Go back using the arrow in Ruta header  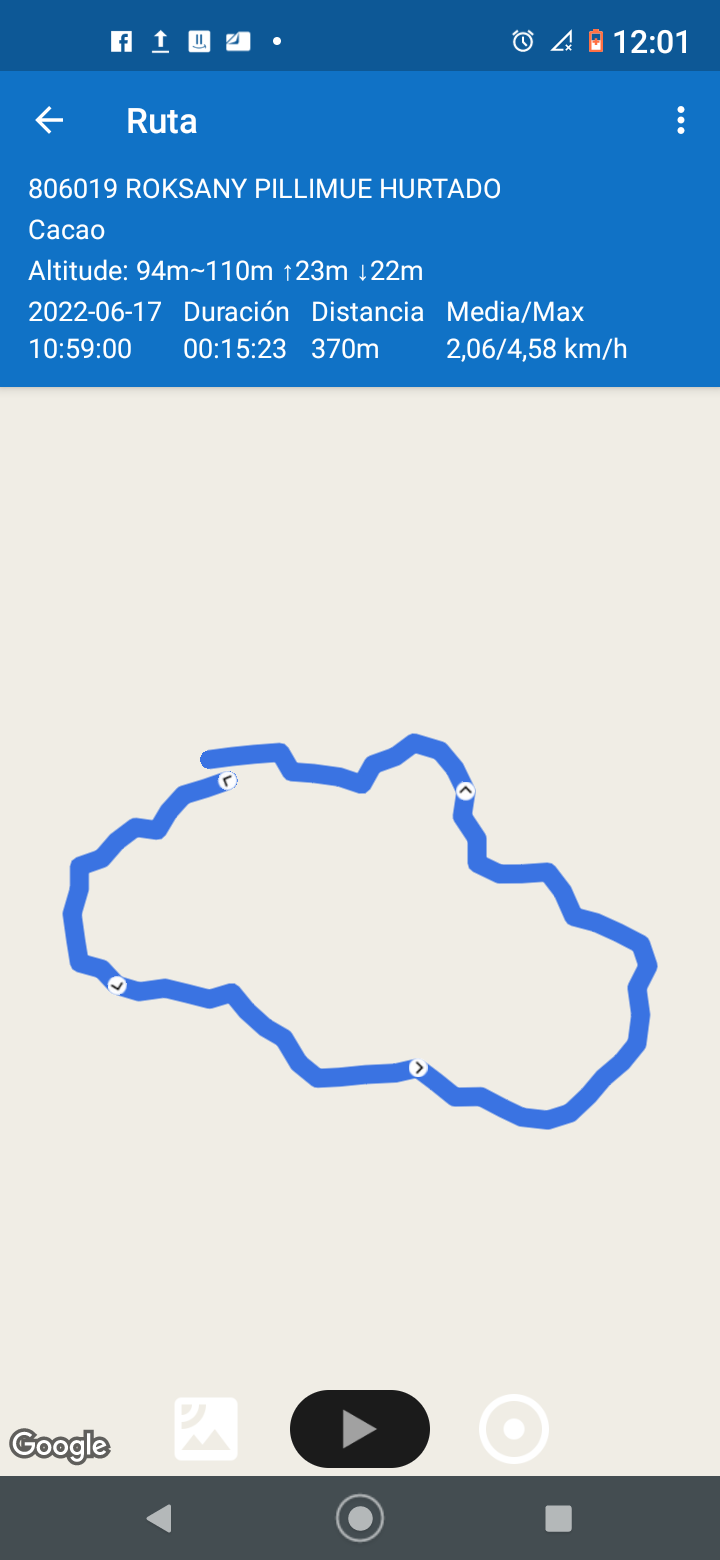[x=49, y=121]
